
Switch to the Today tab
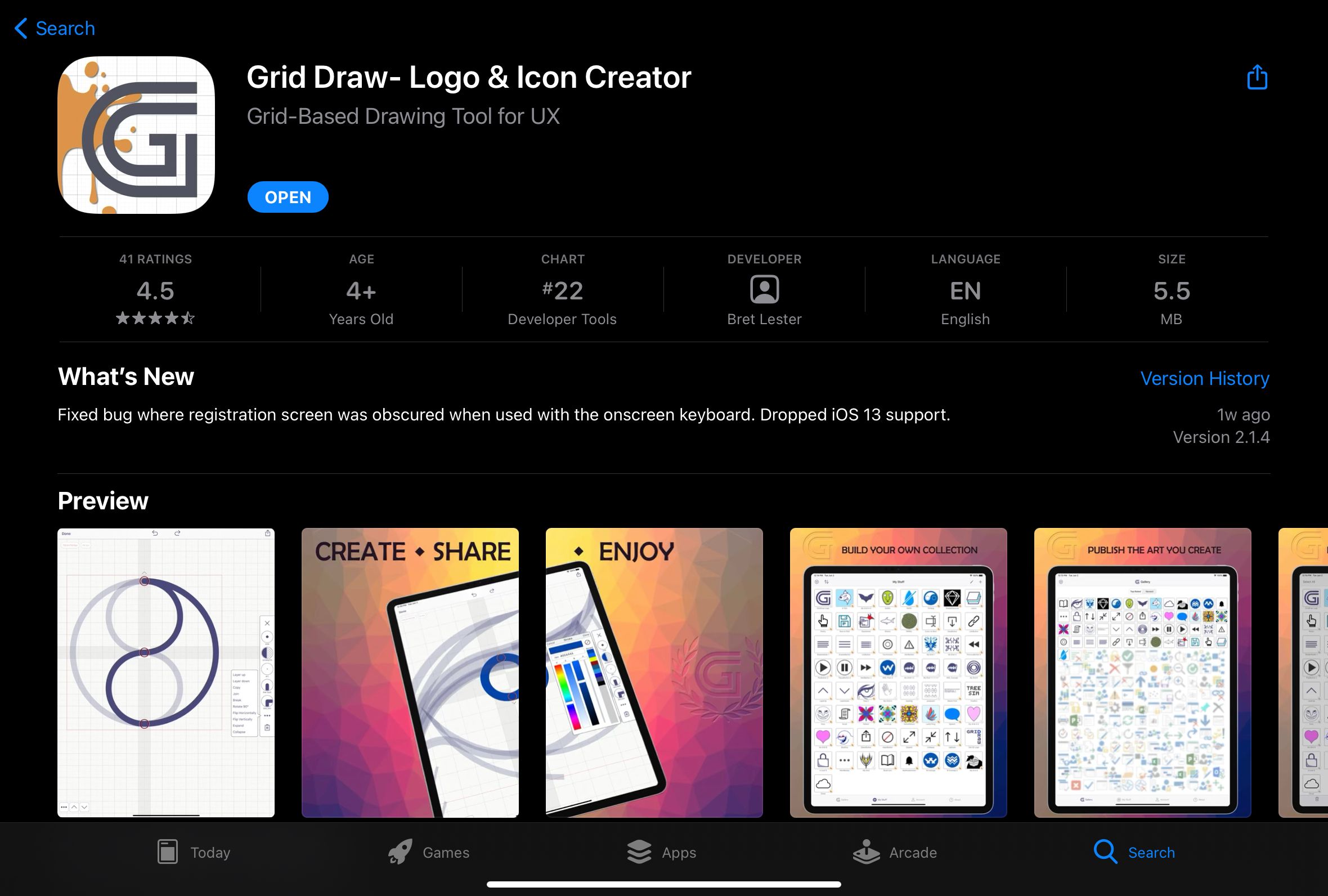pos(194,852)
